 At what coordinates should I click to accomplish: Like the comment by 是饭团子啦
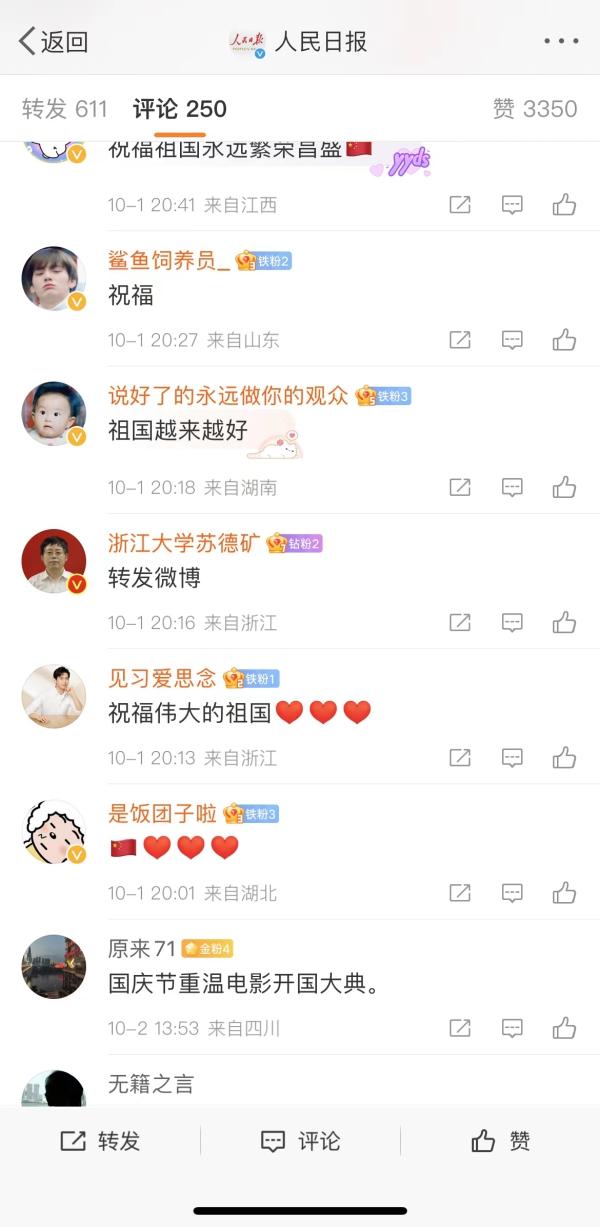coord(564,892)
